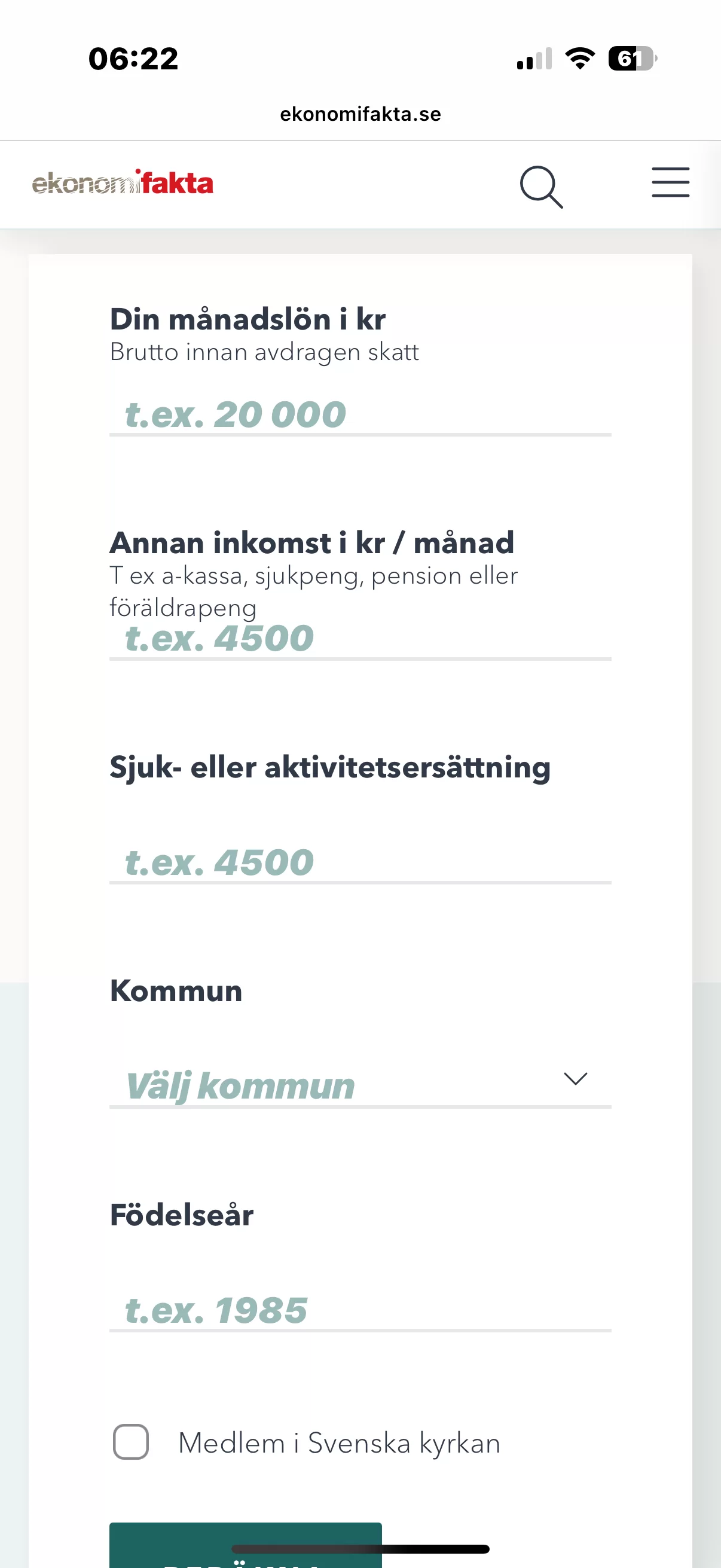The image size is (721, 1568).
Task: Open the search magnifier icon
Action: (x=541, y=186)
